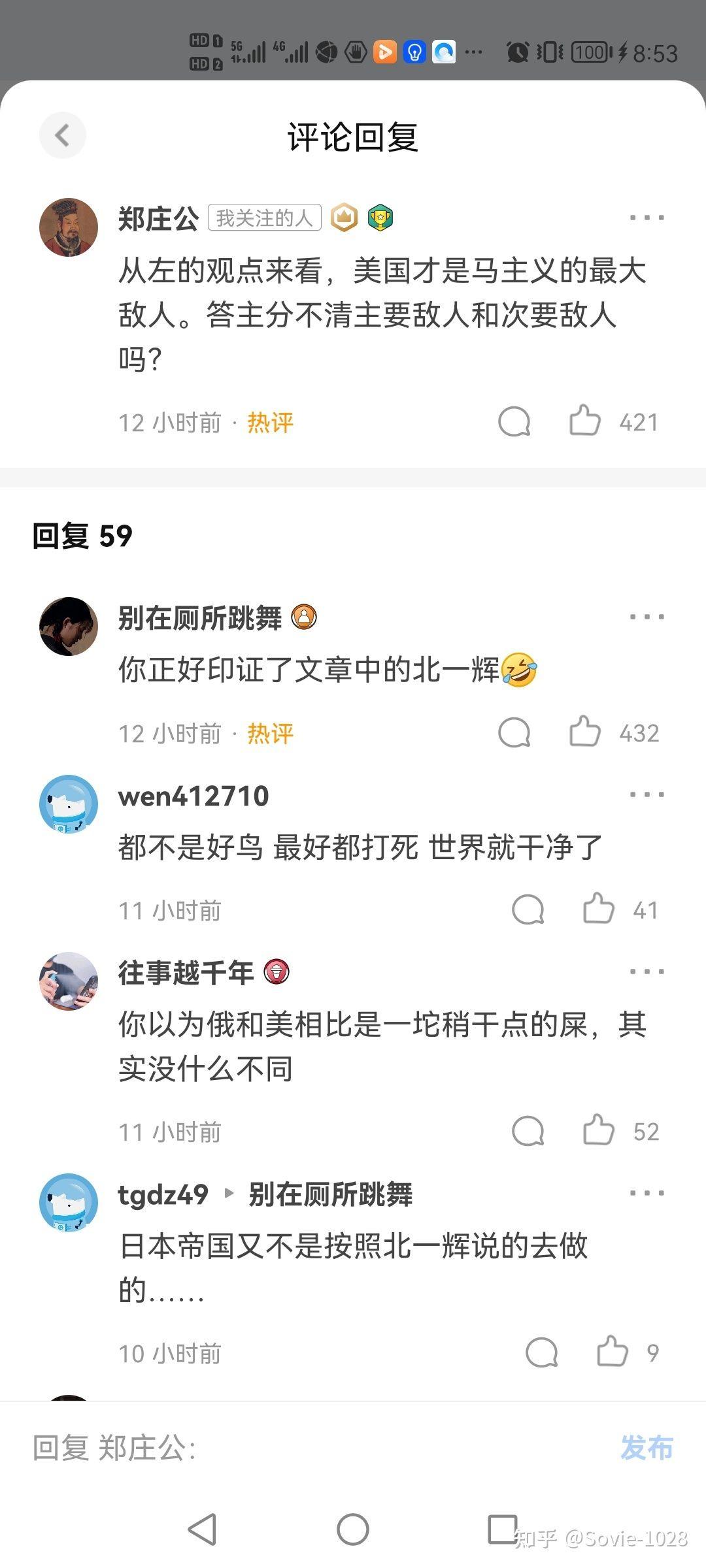The width and height of the screenshot is (706, 1568).
Task: Open the avatar of 别在厕所跳舞
Action: [69, 626]
